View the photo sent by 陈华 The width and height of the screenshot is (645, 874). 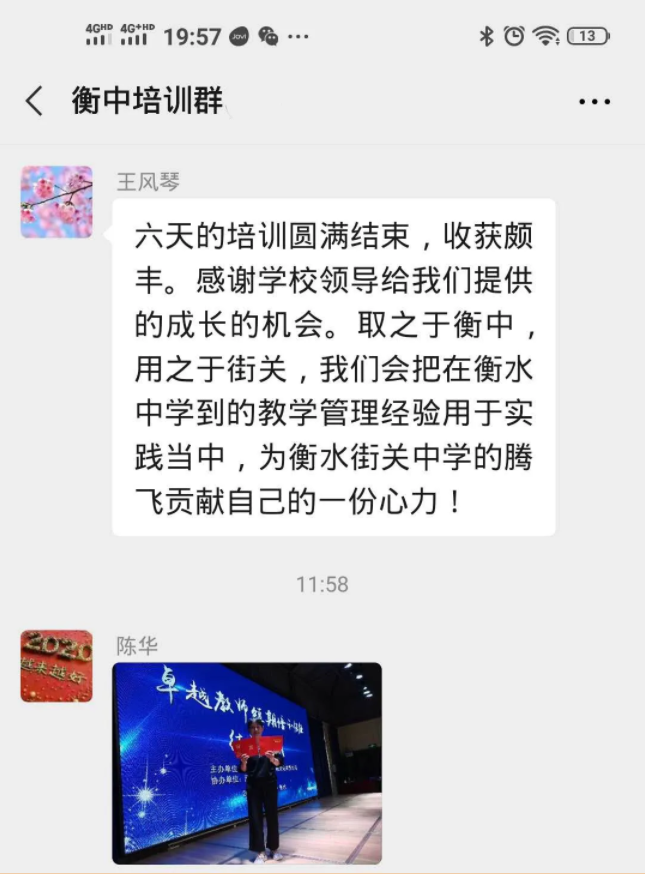tap(247, 762)
